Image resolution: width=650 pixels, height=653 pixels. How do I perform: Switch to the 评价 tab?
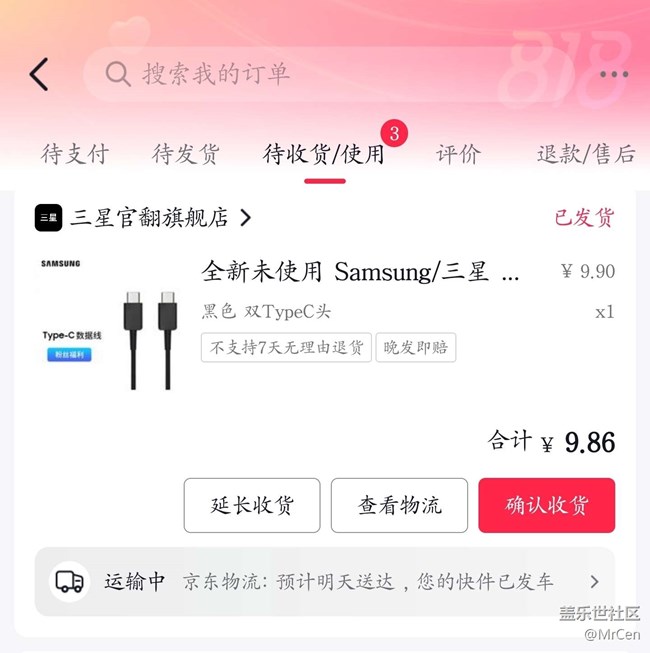pyautogui.click(x=458, y=154)
